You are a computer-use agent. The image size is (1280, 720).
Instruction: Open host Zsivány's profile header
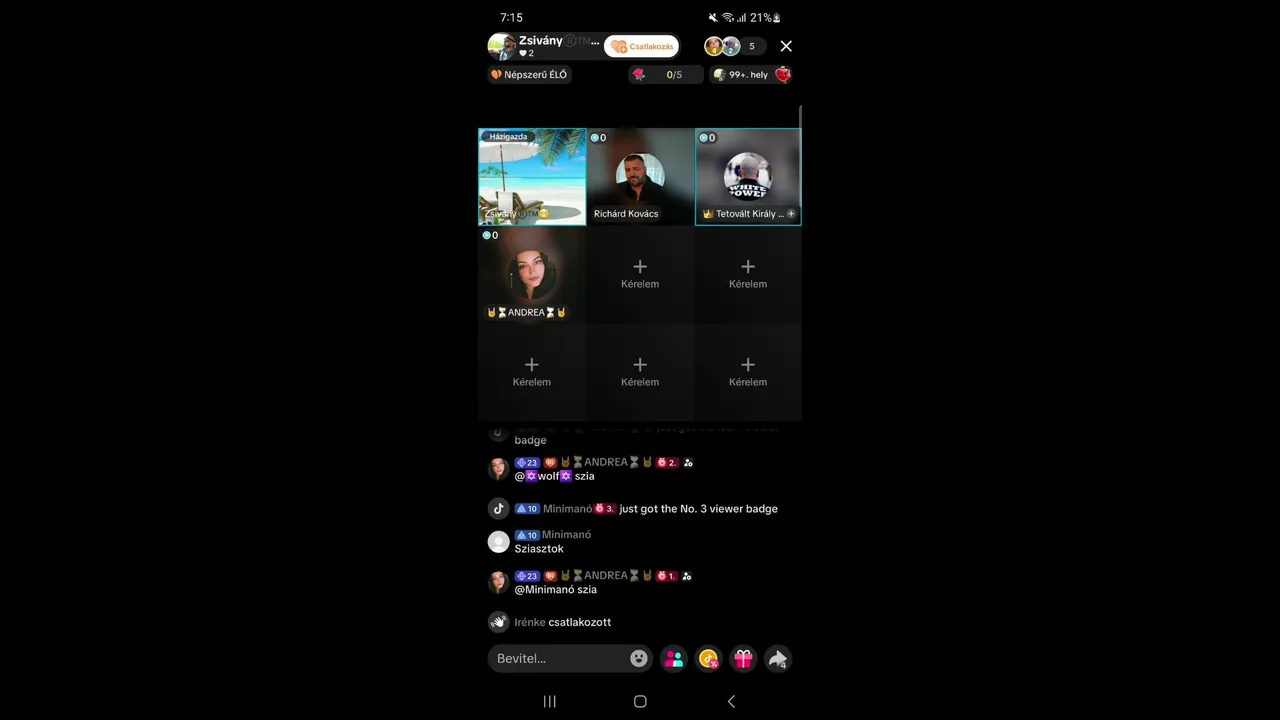(x=545, y=46)
